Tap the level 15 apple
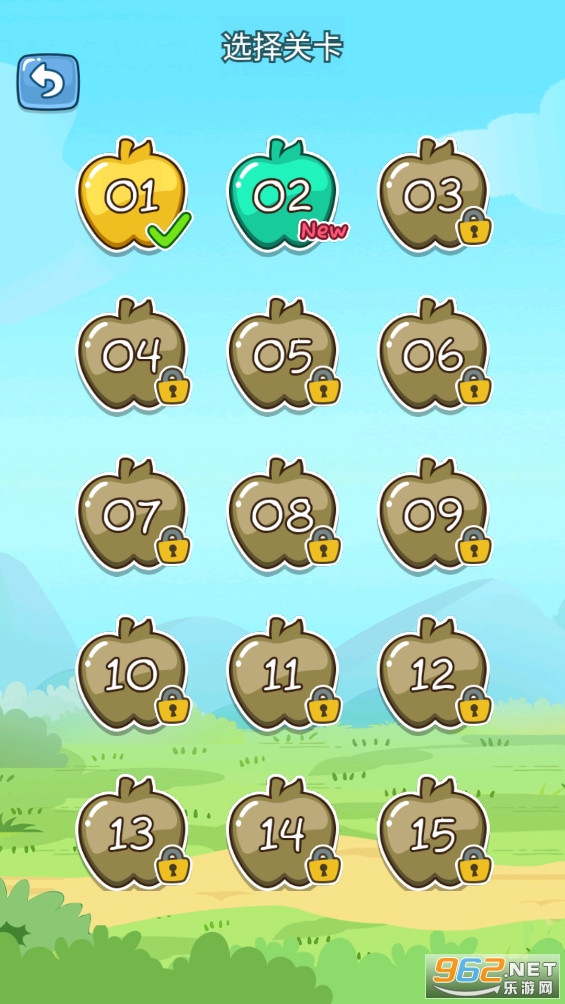Viewport: 565px width, 1004px height. coord(434,833)
